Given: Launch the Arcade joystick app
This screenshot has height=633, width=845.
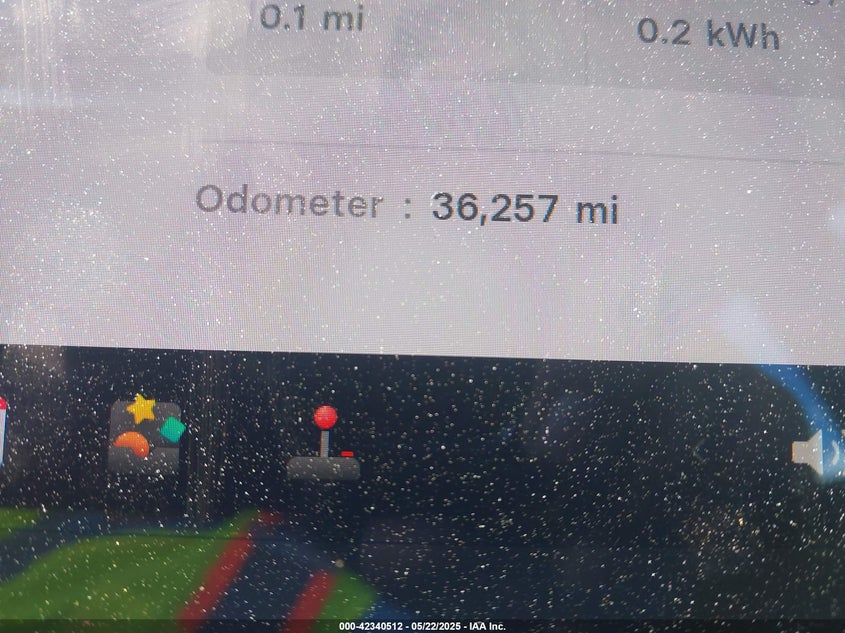Looking at the screenshot, I should click(x=324, y=446).
